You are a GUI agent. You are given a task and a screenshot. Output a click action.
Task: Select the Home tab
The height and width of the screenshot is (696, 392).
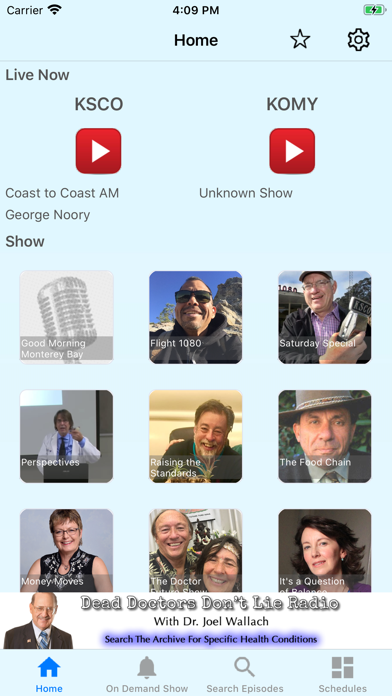[49, 675]
